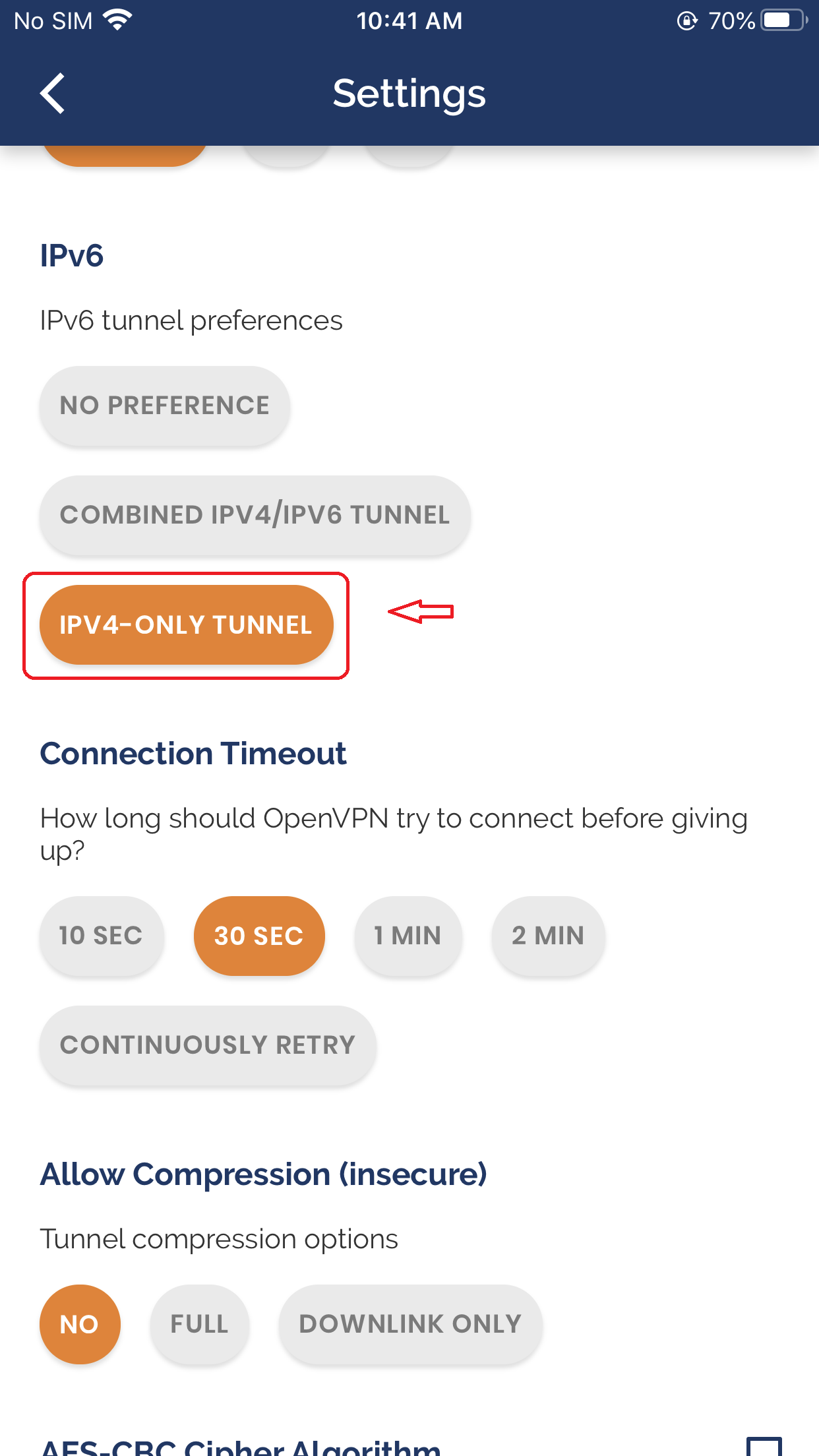Select IPv4-Only Tunnel
819x1456 pixels.
[x=186, y=624]
